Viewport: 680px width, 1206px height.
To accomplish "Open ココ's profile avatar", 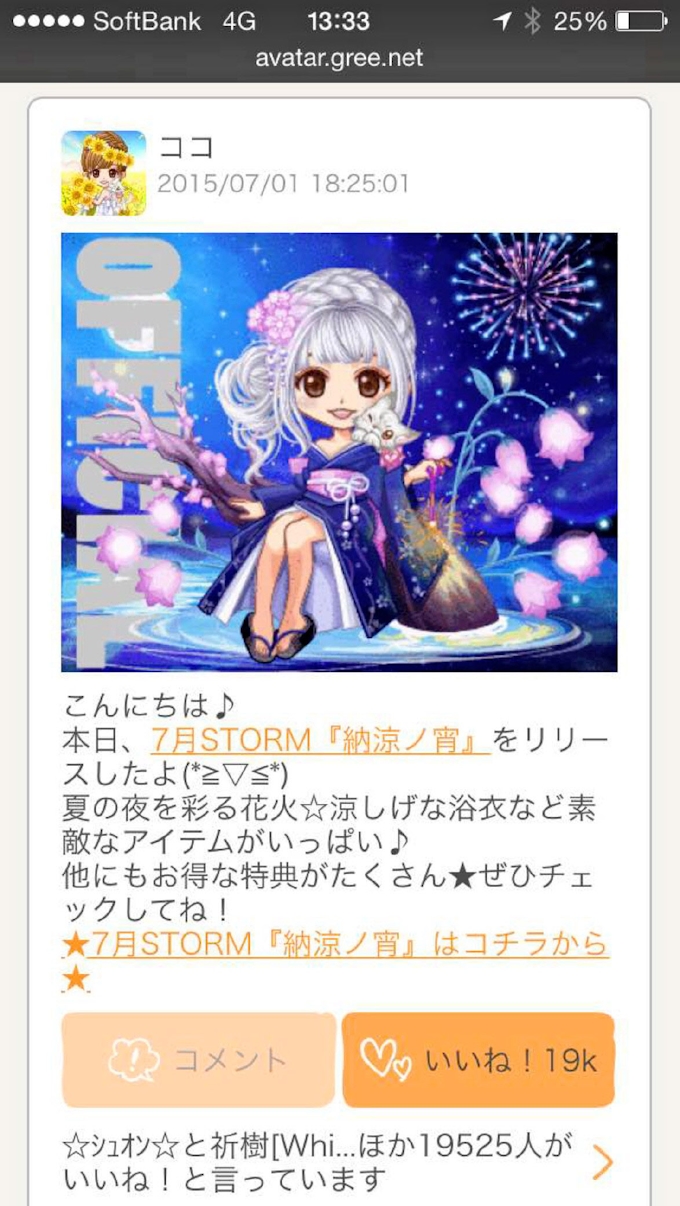I will pyautogui.click(x=104, y=173).
